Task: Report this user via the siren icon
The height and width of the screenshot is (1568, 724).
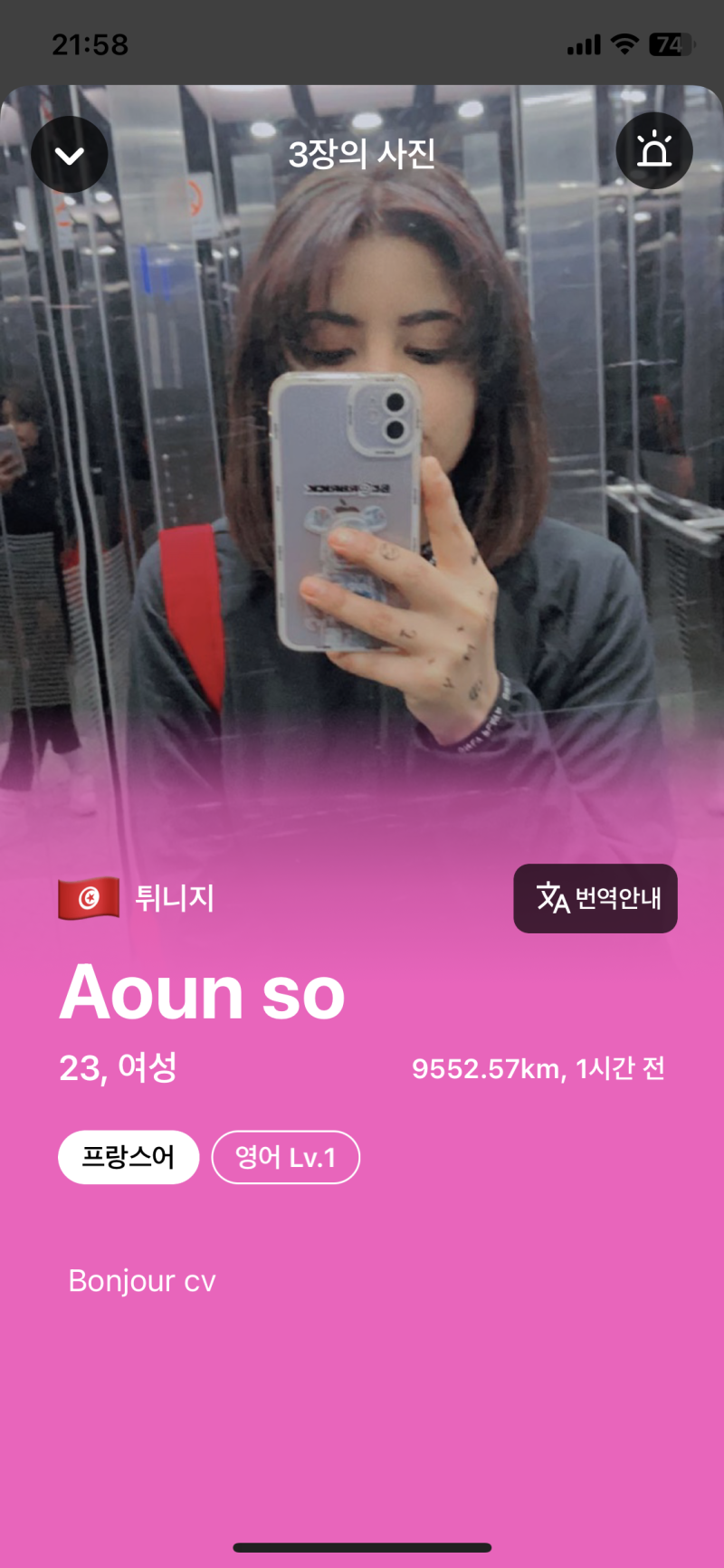Action: tap(653, 151)
